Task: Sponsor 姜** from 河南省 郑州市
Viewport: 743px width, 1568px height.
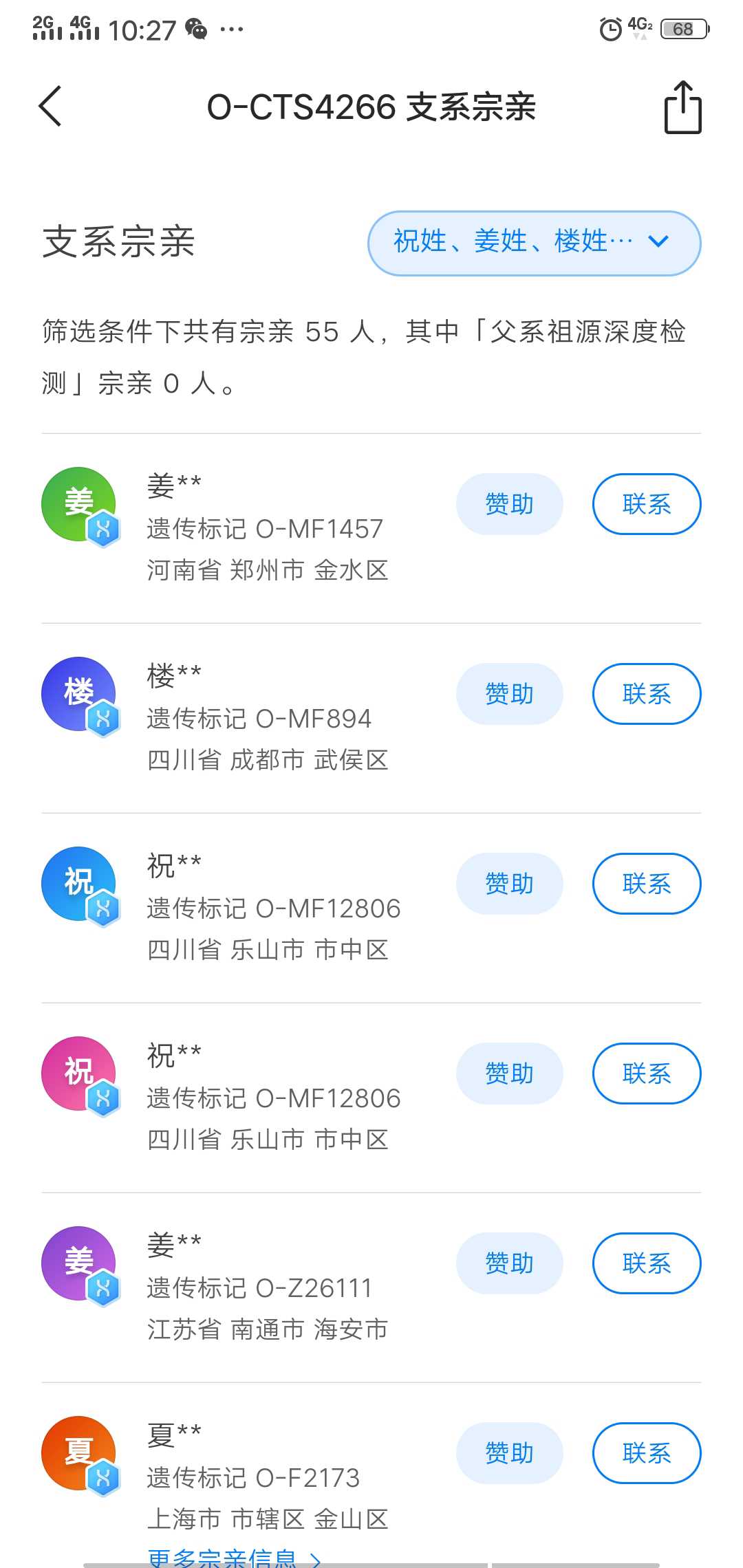Action: pyautogui.click(x=509, y=504)
